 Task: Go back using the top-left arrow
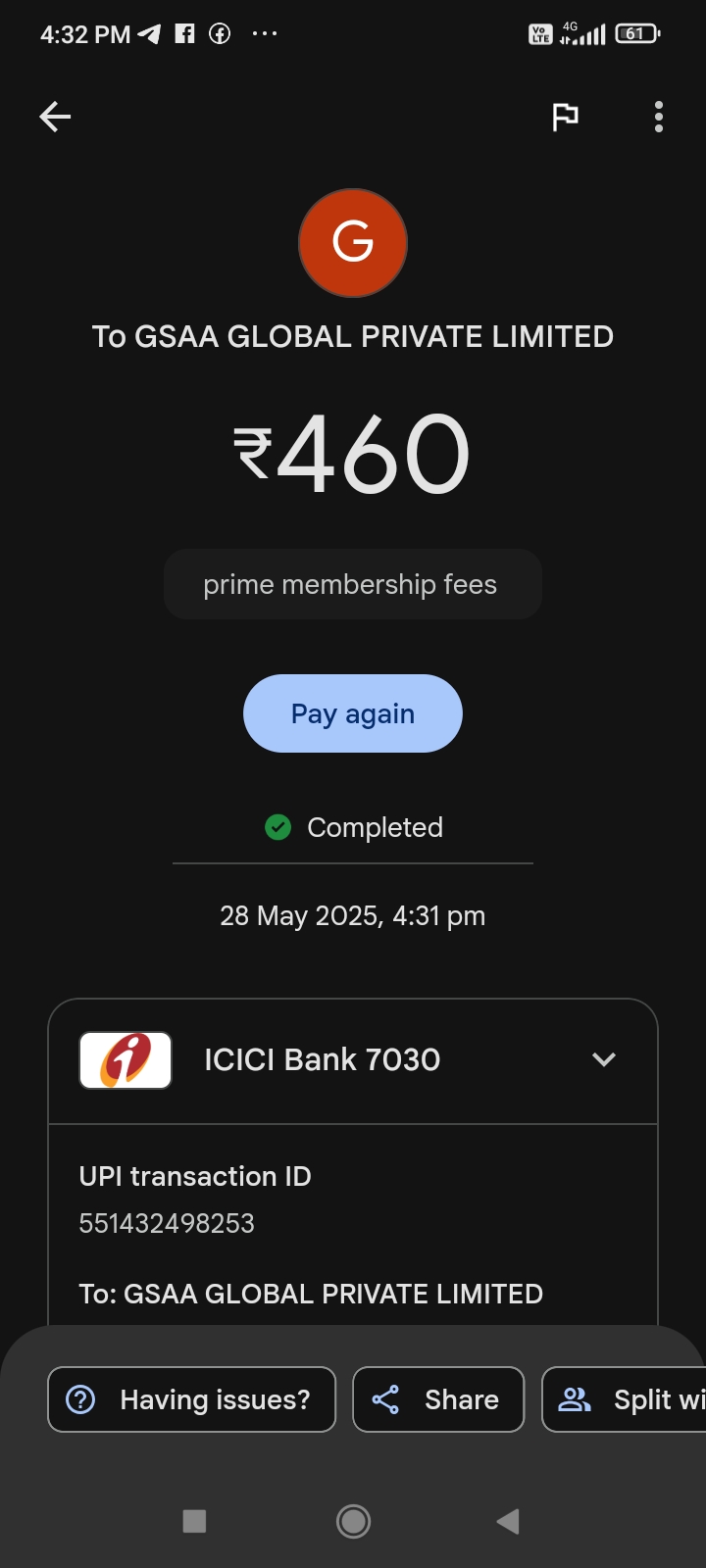click(55, 118)
